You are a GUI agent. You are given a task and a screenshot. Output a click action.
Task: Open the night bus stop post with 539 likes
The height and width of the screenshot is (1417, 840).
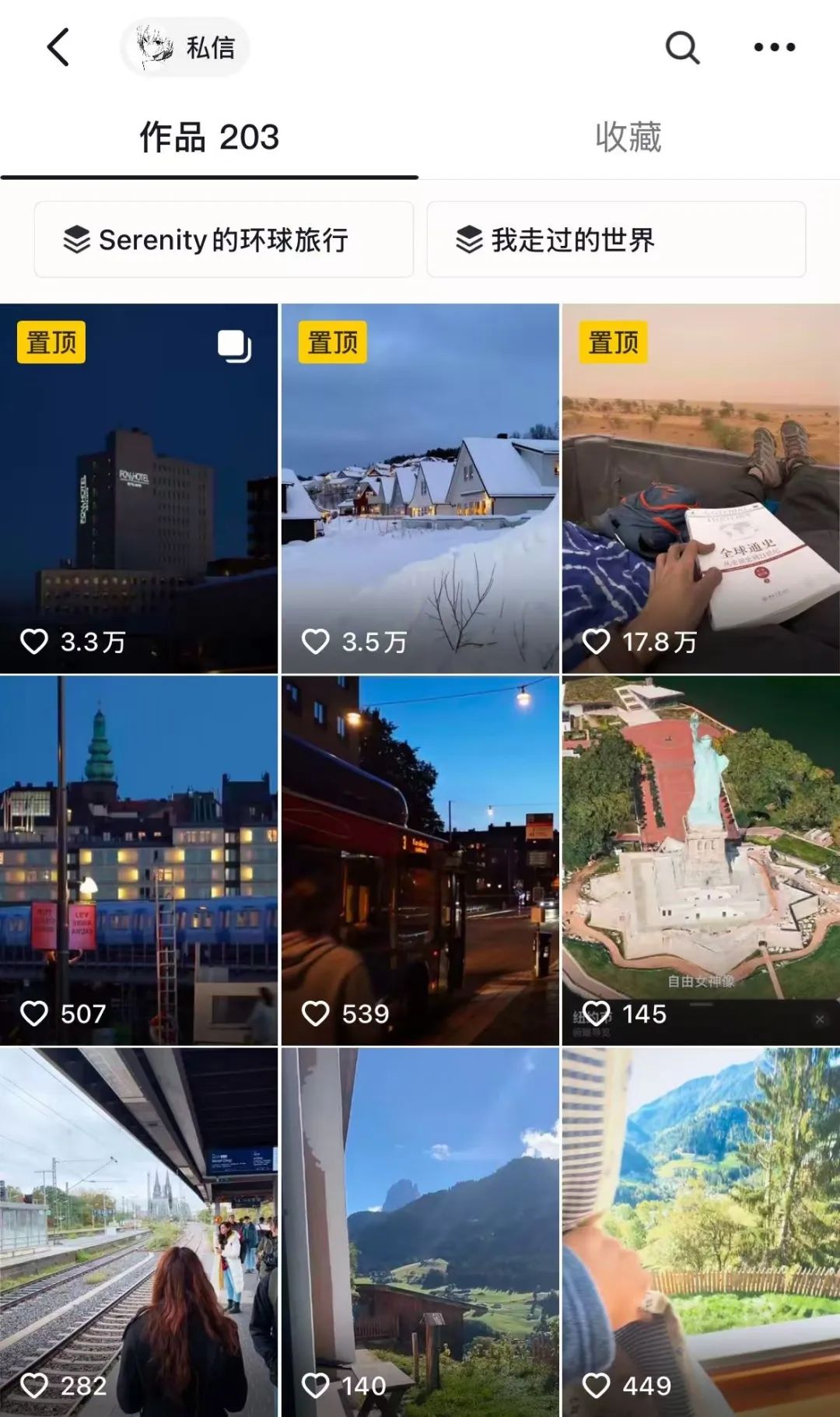[420, 860]
